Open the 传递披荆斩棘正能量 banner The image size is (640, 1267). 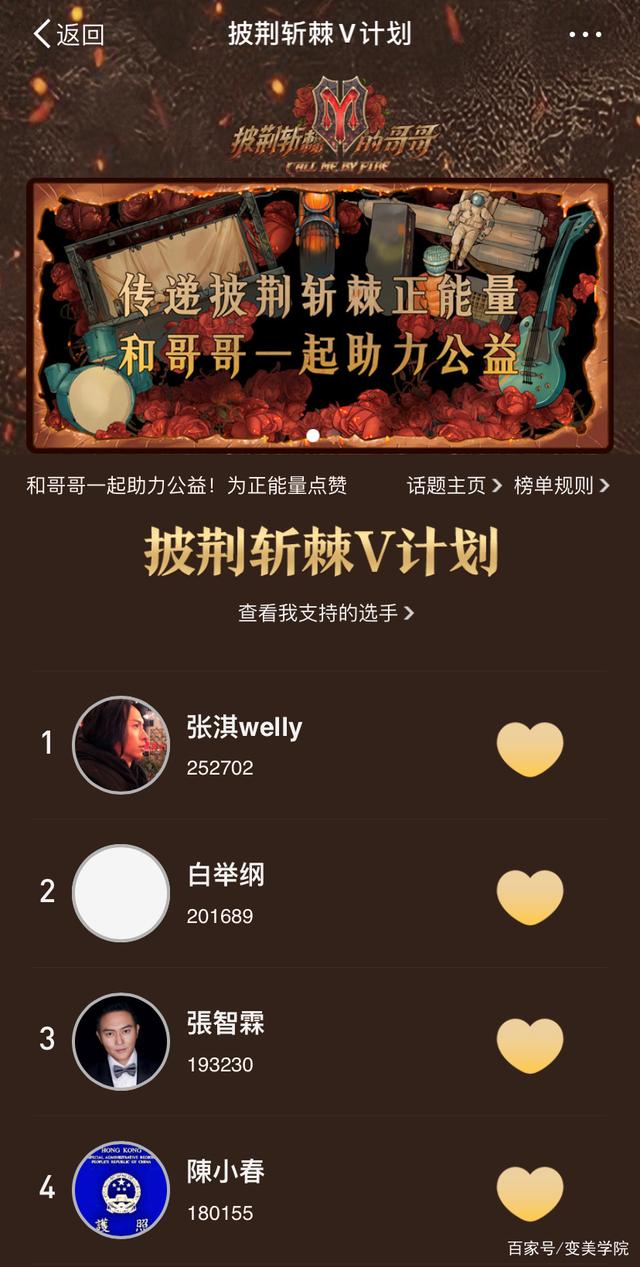click(x=319, y=315)
